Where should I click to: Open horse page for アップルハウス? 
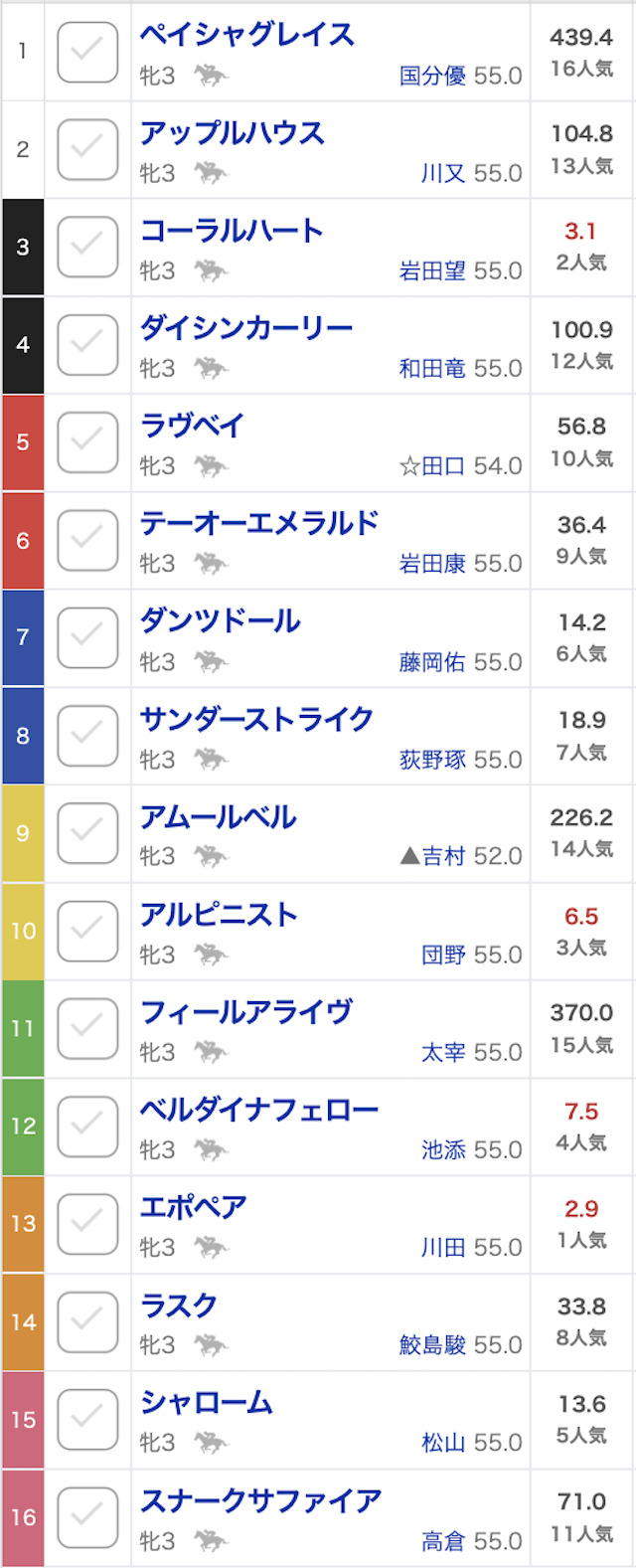tap(232, 133)
